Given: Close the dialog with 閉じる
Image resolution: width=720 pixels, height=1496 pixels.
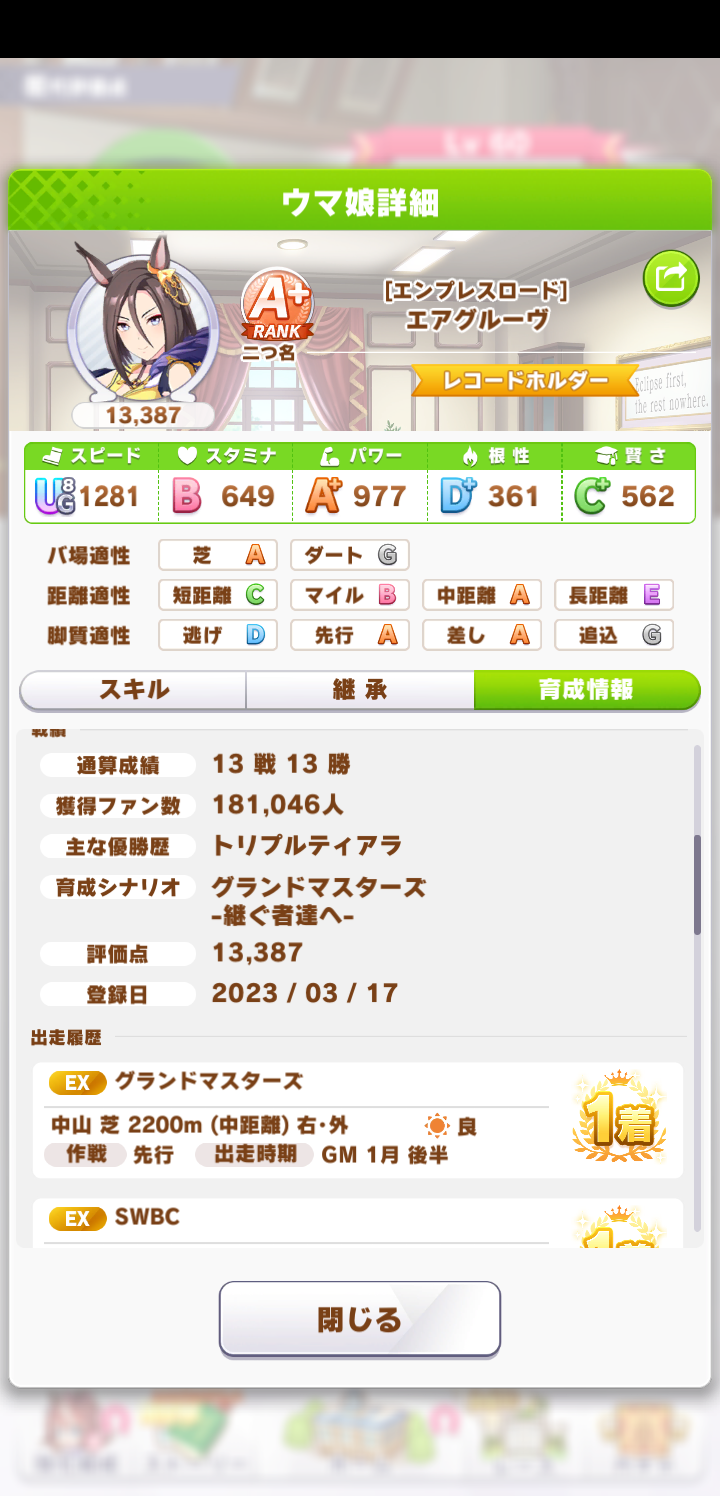Looking at the screenshot, I should coord(360,1319).
